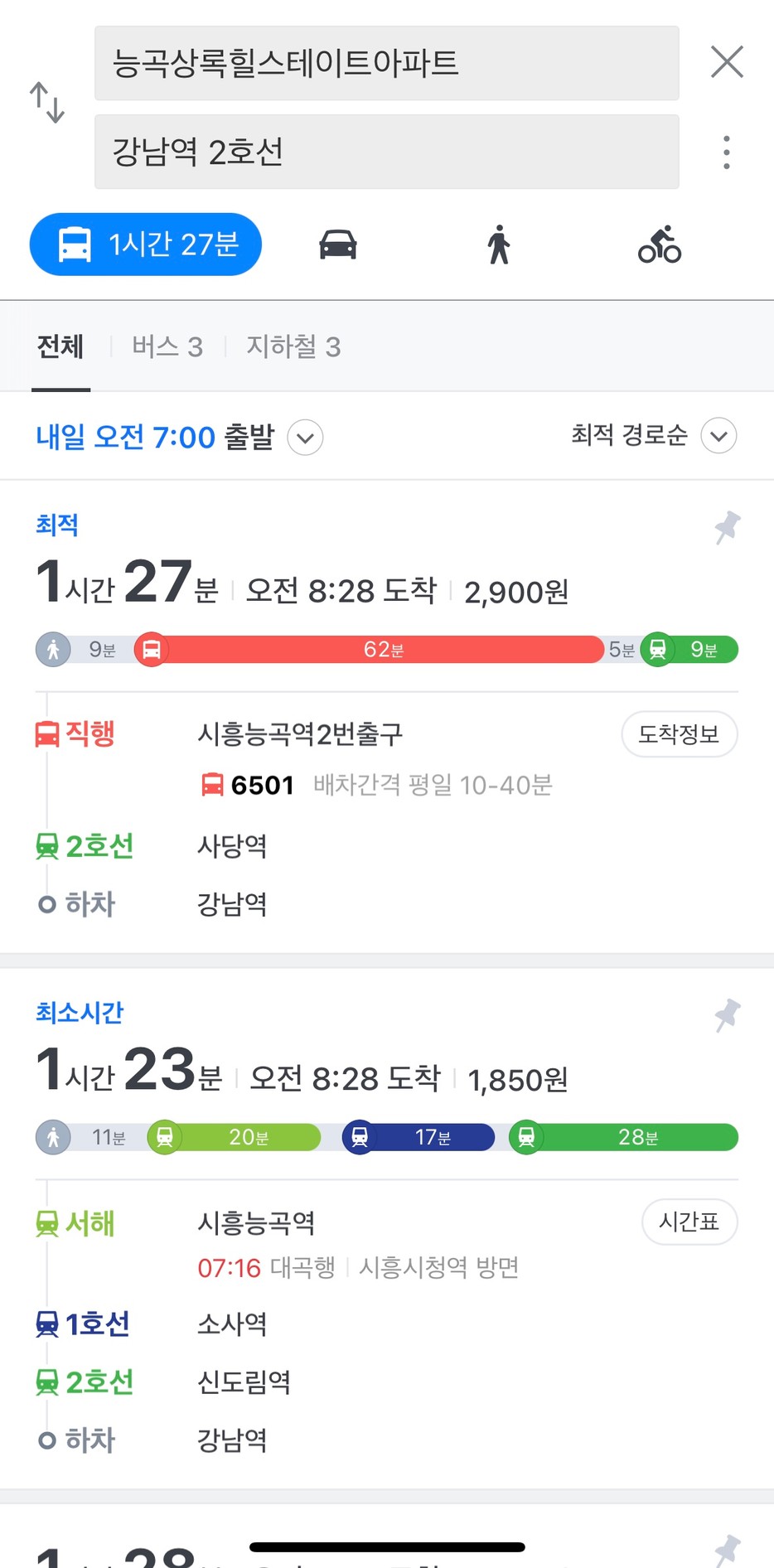The height and width of the screenshot is (1568, 774).
Task: Open the 최적 경로순 sort dropdown
Action: [x=654, y=435]
